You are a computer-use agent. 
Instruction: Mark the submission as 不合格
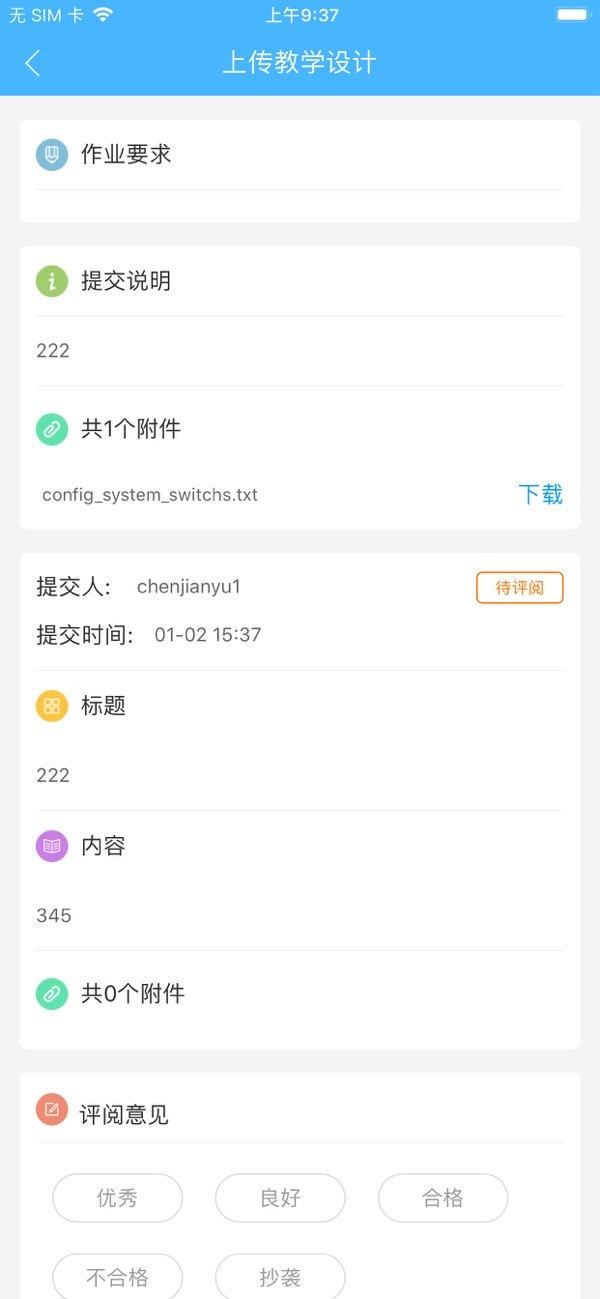[x=118, y=1277]
